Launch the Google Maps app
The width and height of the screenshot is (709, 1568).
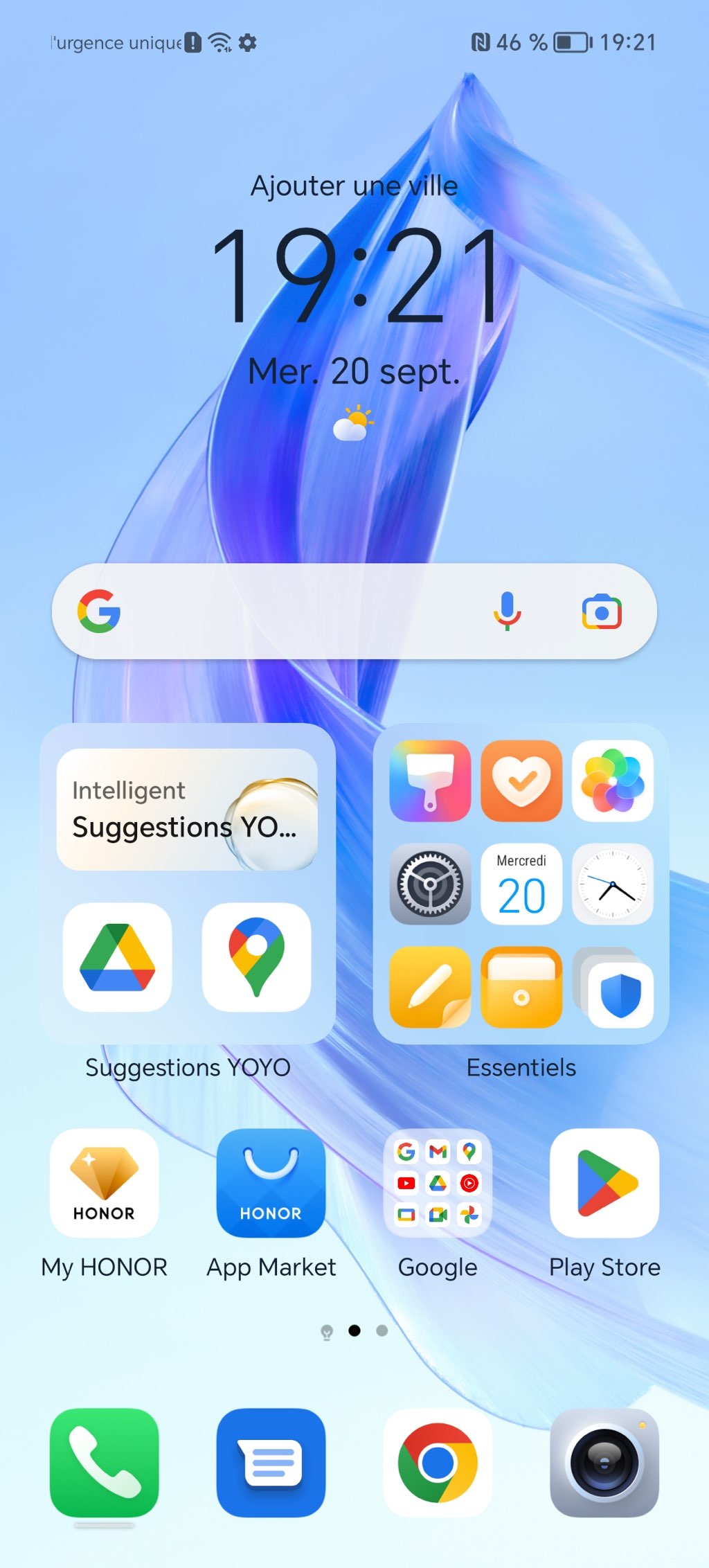pos(256,957)
